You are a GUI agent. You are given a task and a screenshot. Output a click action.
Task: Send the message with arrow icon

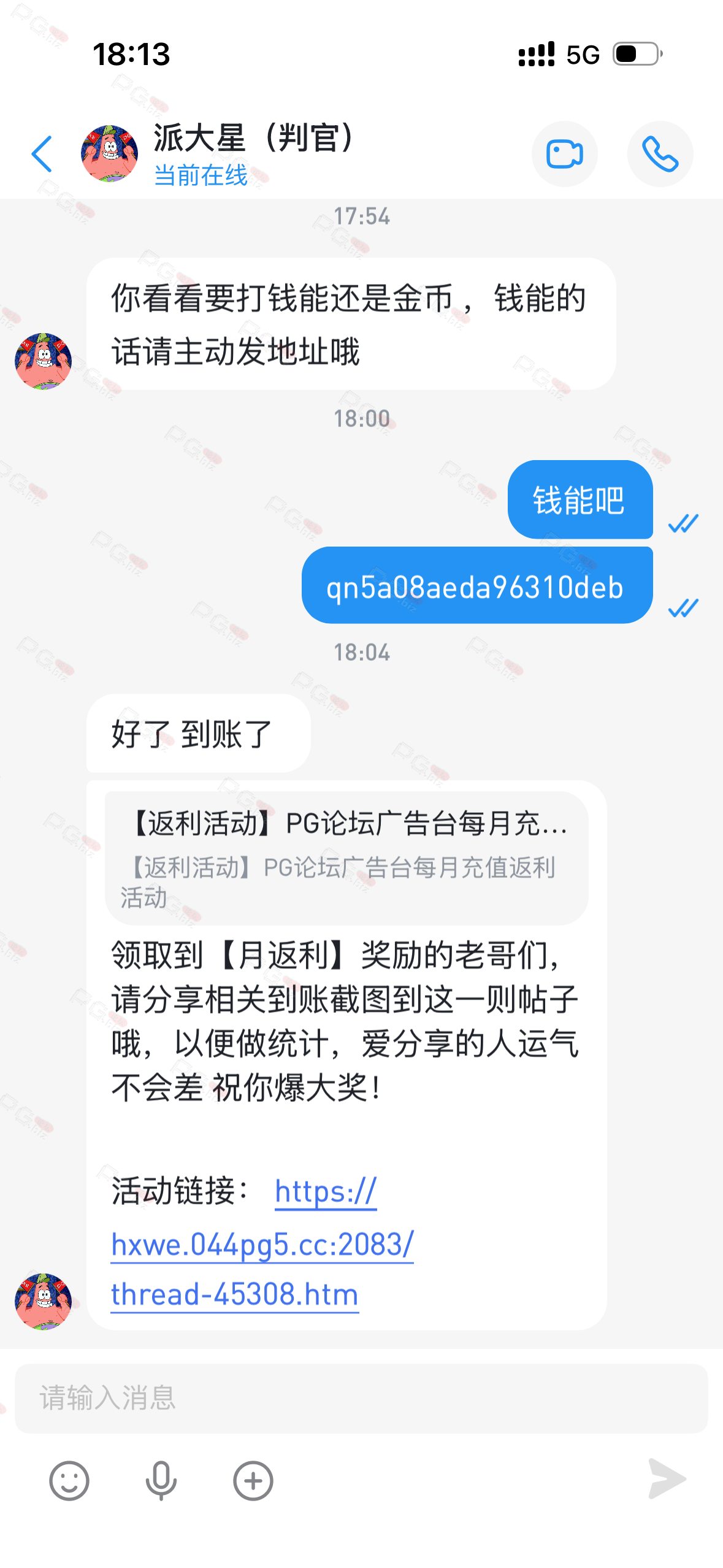click(667, 1479)
